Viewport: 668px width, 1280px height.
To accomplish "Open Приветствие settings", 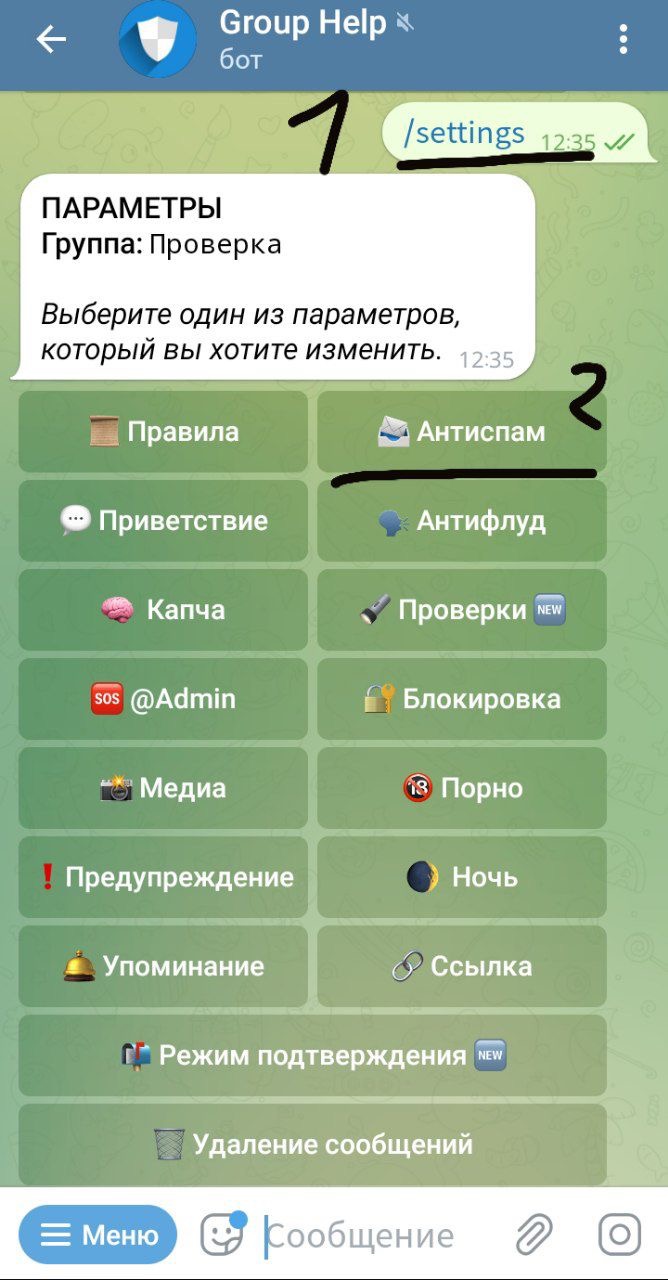I will pos(163,521).
